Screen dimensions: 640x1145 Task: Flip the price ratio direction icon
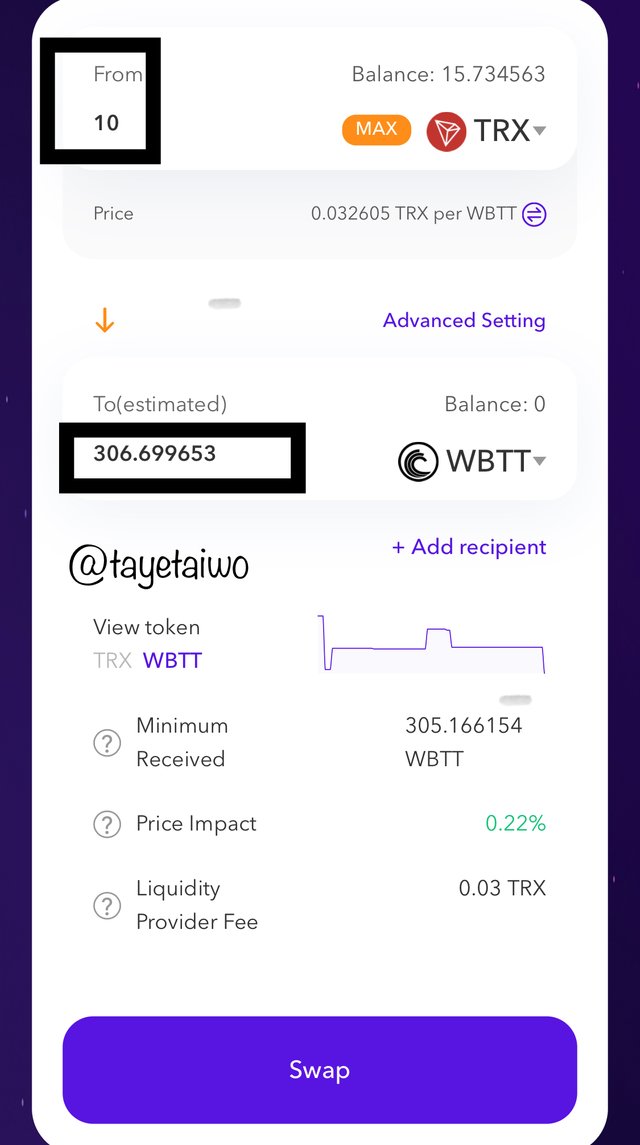coord(534,214)
